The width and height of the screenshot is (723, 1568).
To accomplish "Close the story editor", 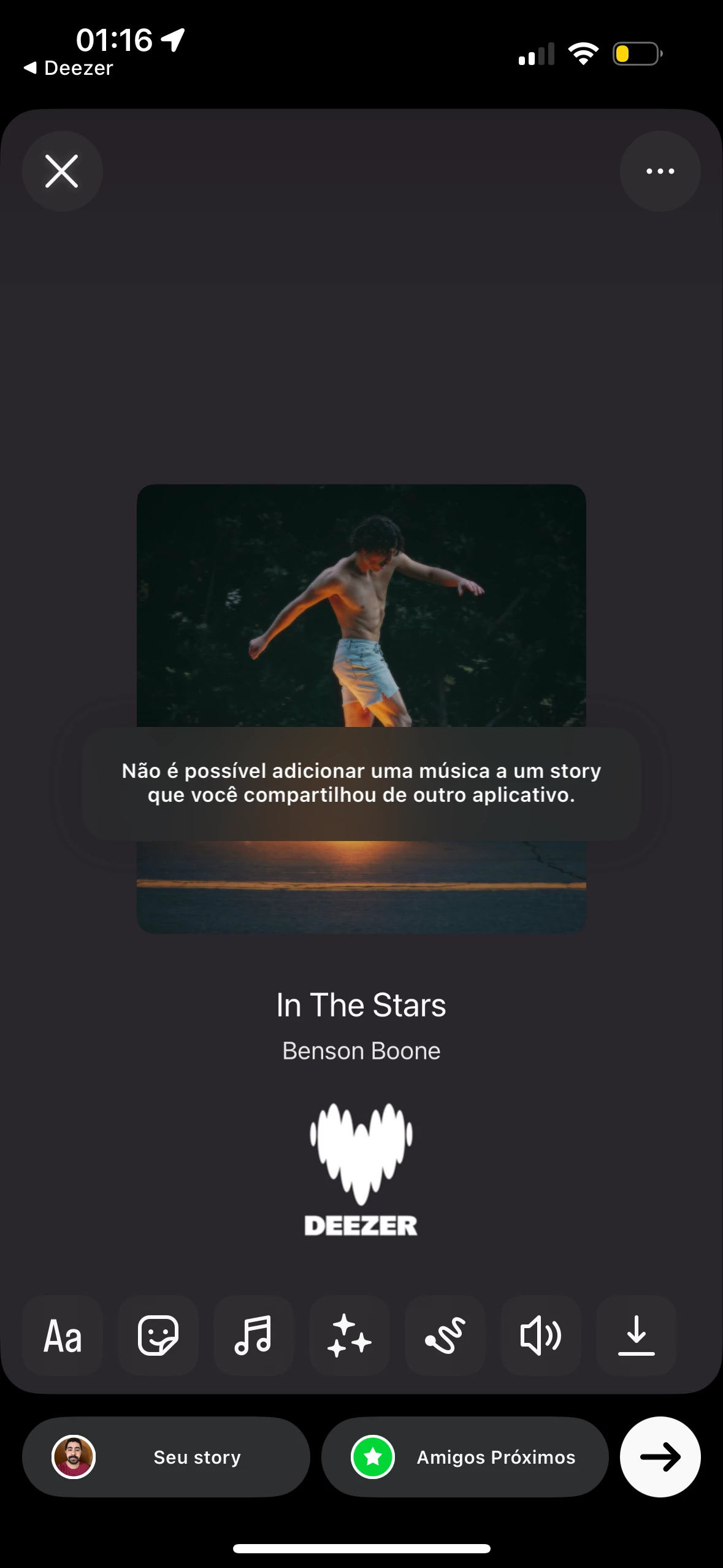I will 62,171.
